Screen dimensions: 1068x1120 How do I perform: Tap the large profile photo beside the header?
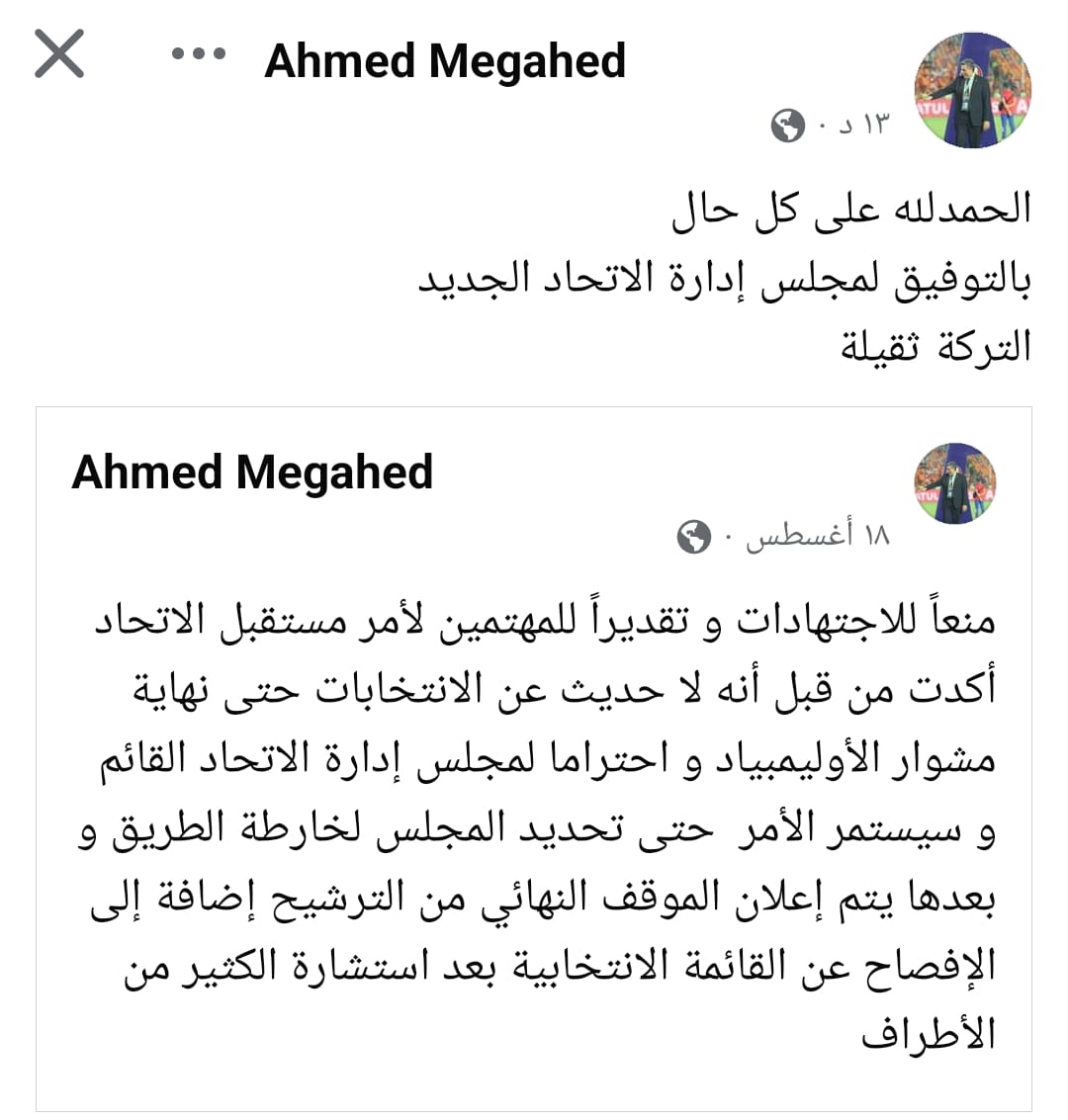click(973, 90)
